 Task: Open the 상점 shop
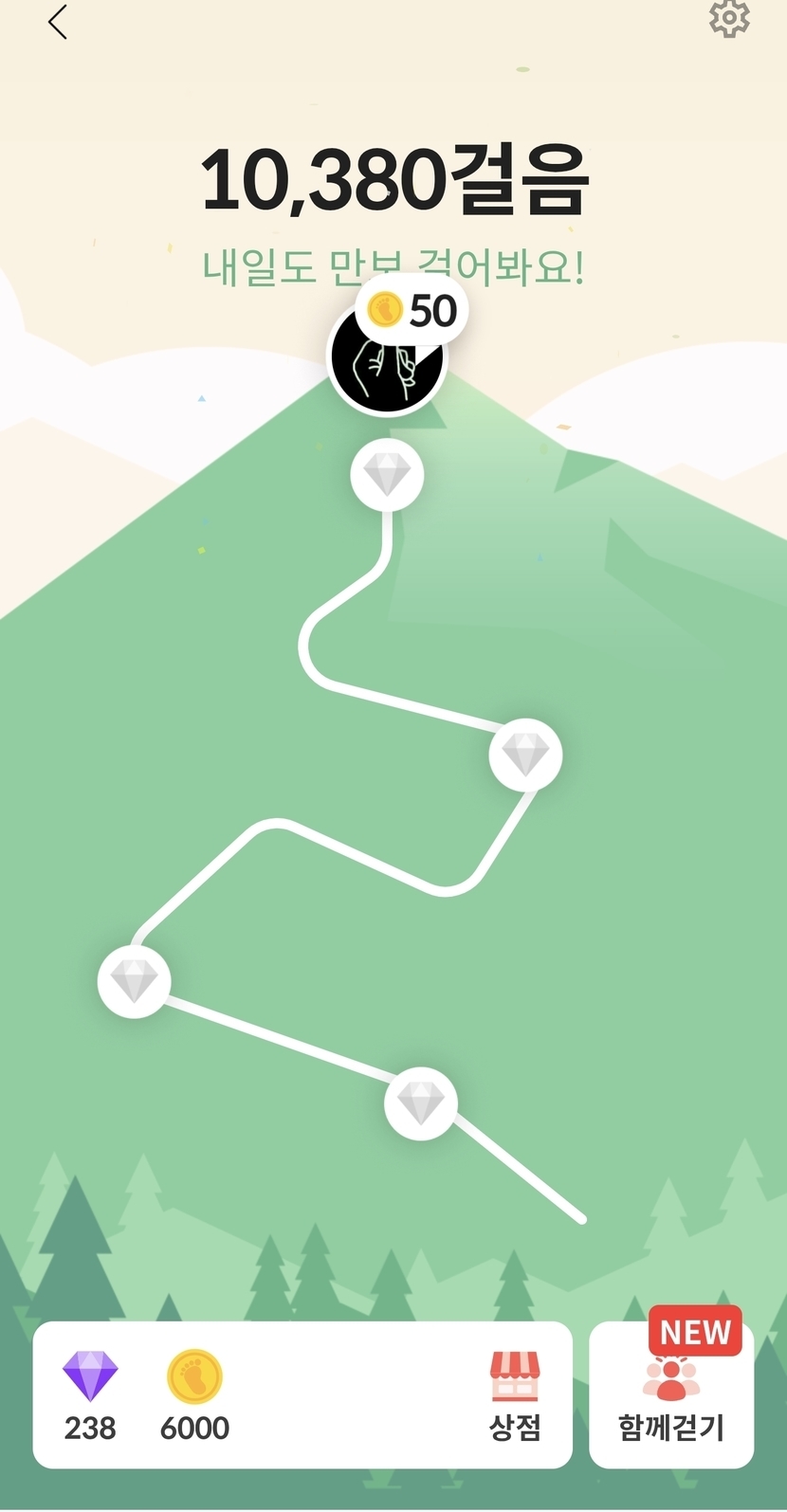coord(514,1395)
